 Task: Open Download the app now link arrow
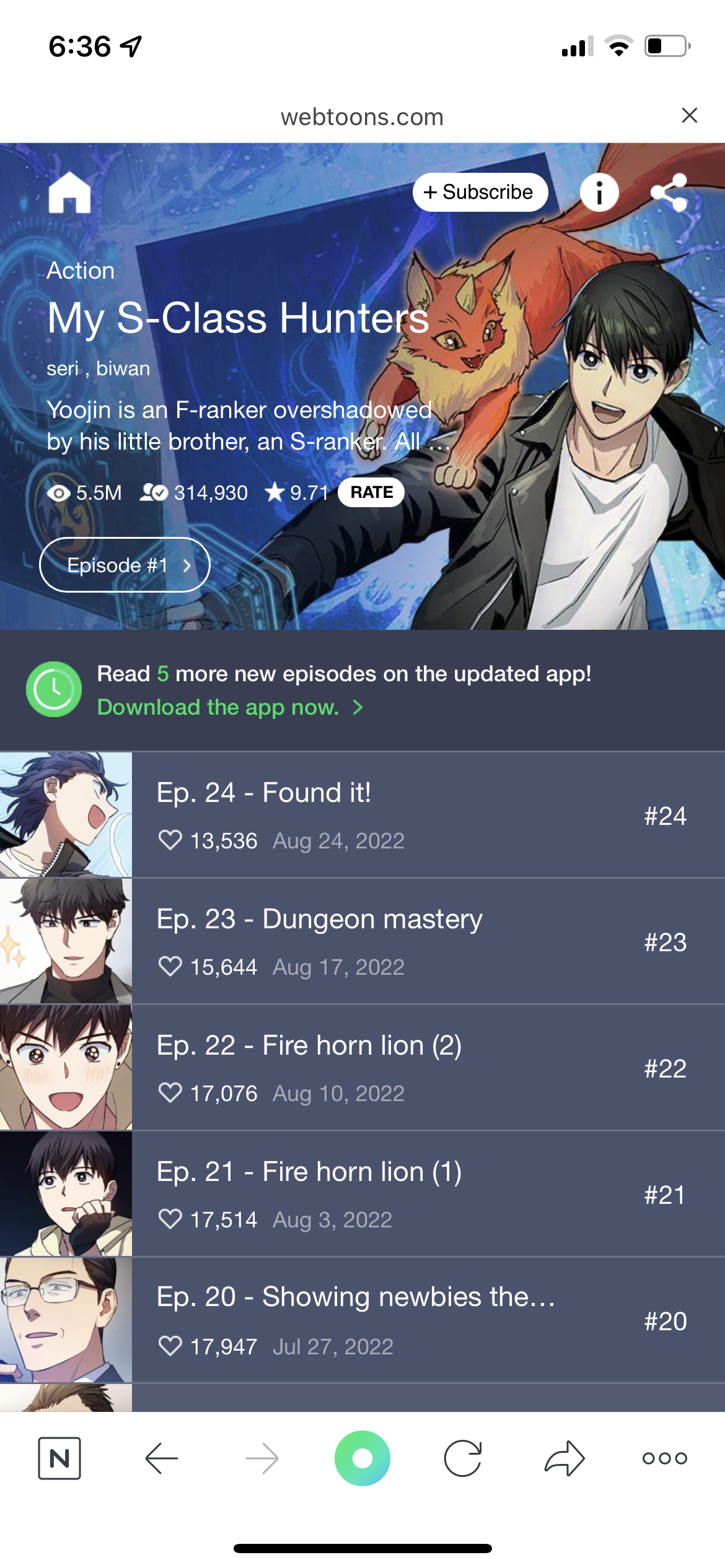pyautogui.click(x=358, y=707)
